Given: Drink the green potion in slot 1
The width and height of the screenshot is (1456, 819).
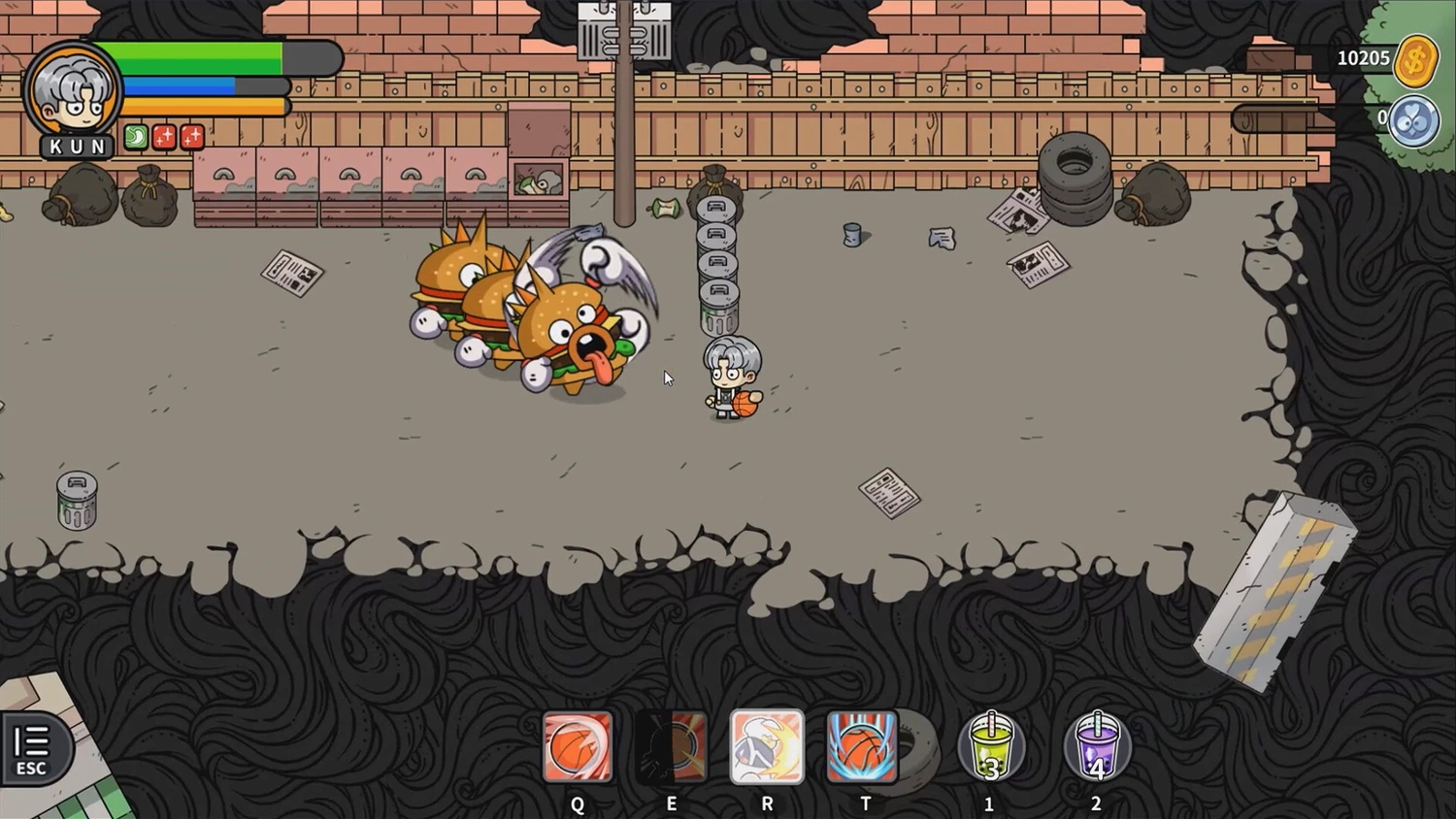Looking at the screenshot, I should coord(990,747).
